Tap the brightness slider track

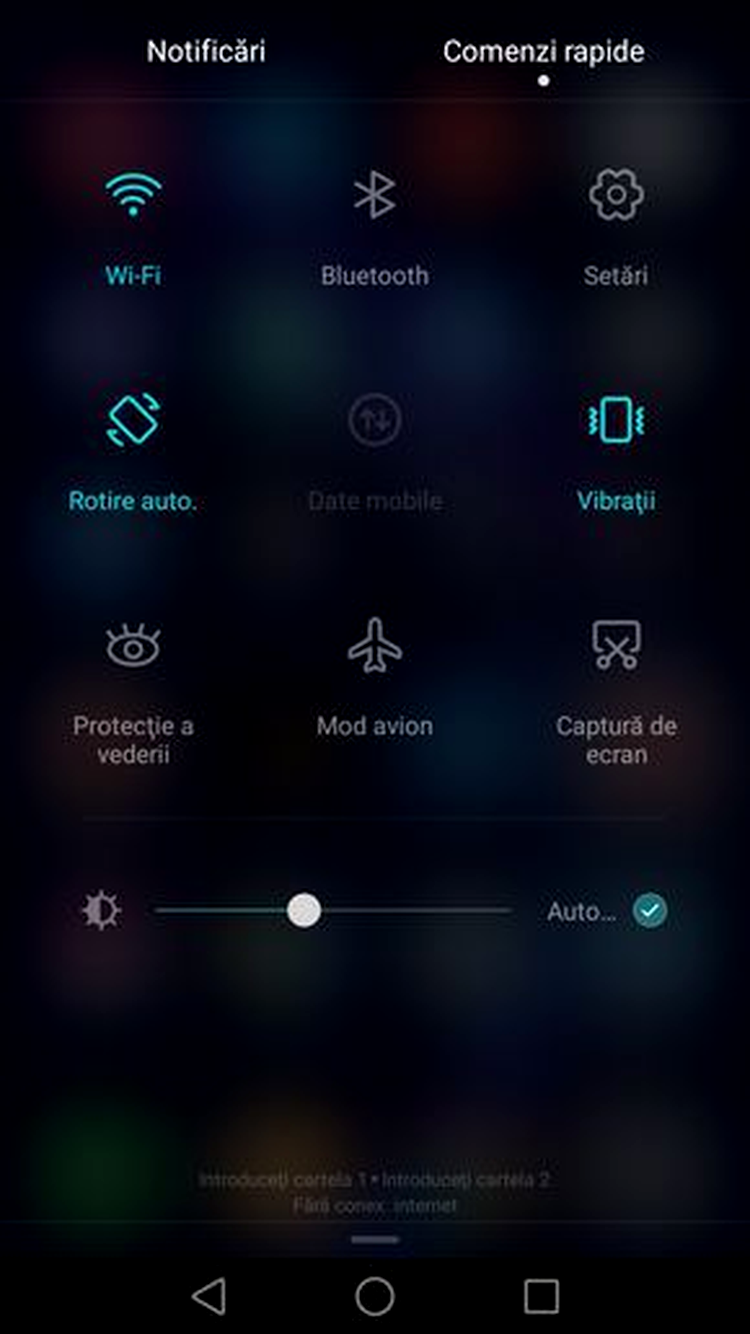point(420,911)
